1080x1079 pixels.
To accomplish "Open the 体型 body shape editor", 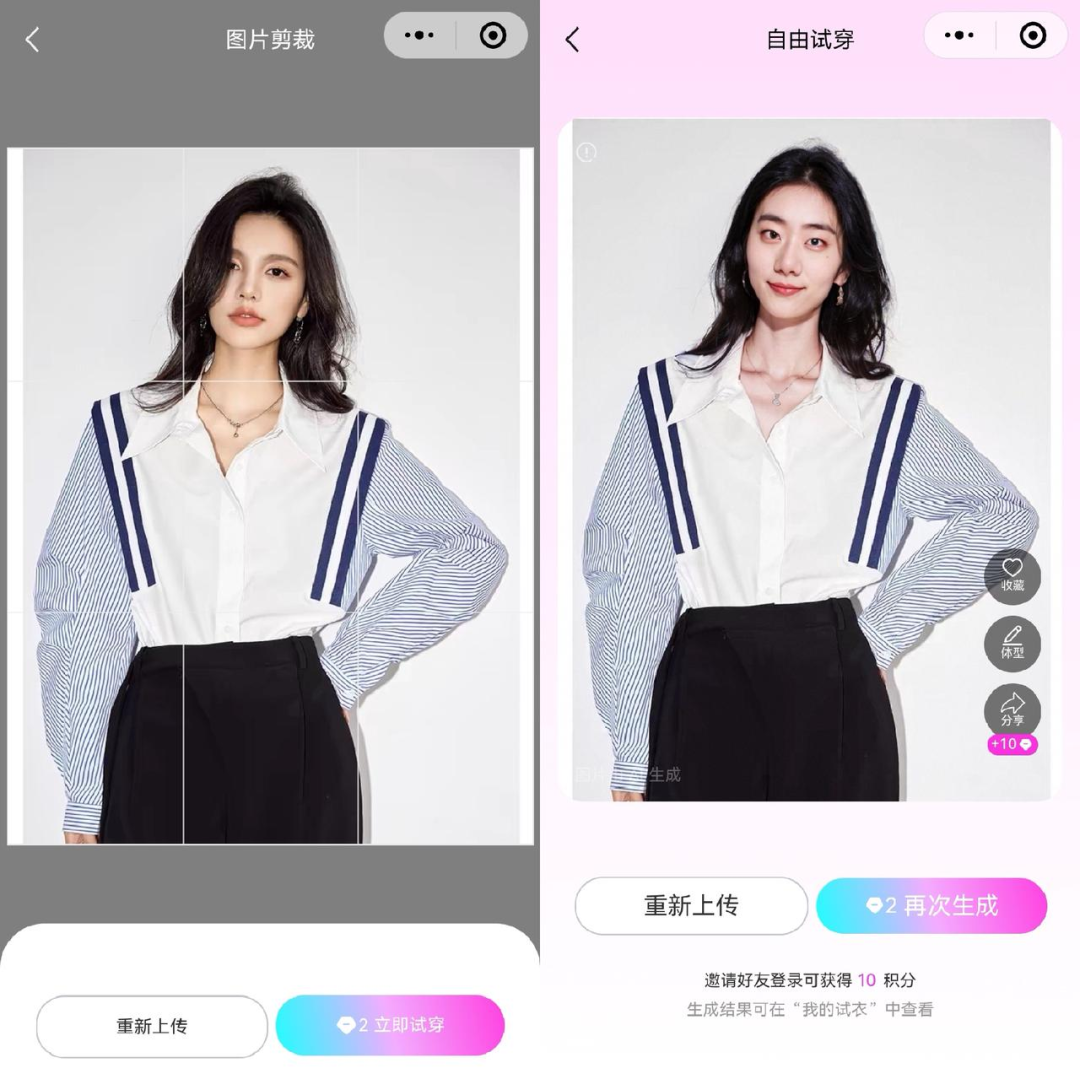I will 1012,643.
